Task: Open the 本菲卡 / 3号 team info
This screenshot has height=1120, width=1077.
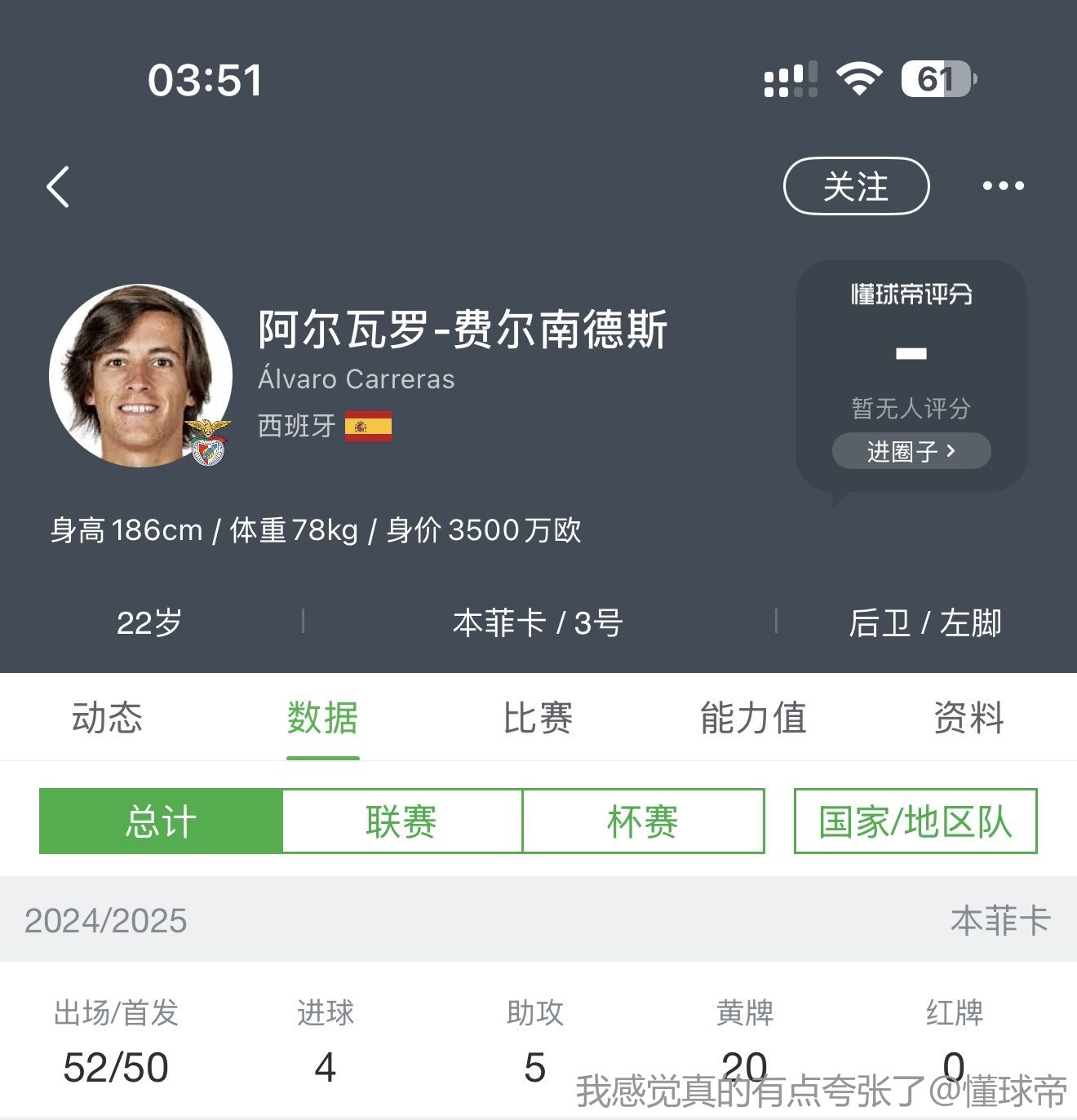Action: [538, 623]
